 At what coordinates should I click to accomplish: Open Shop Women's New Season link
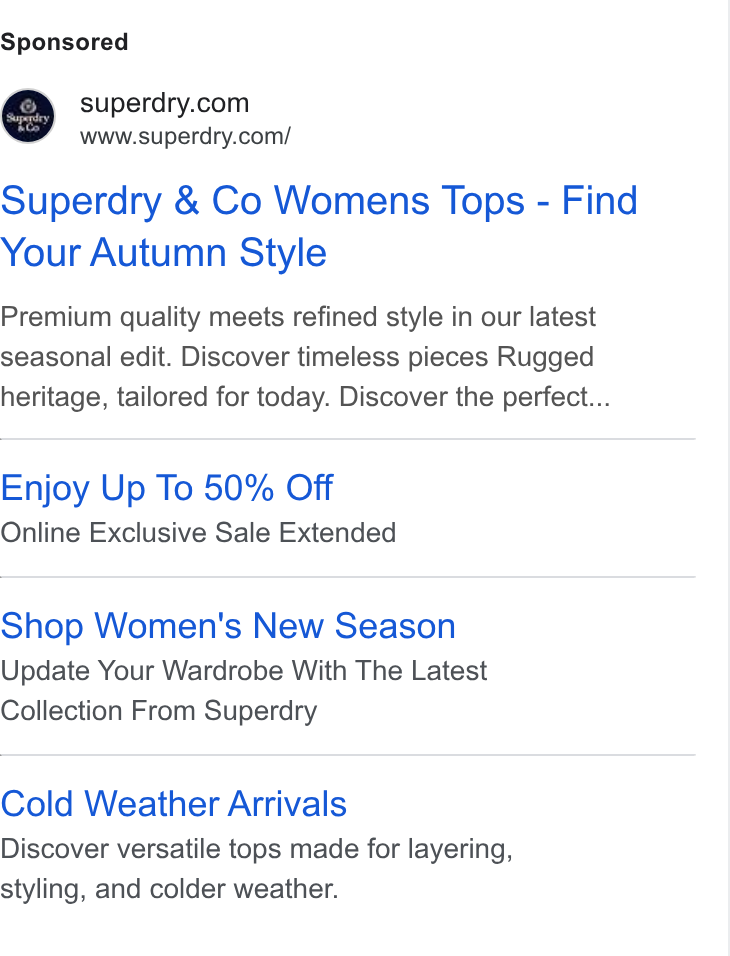pyautogui.click(x=228, y=626)
